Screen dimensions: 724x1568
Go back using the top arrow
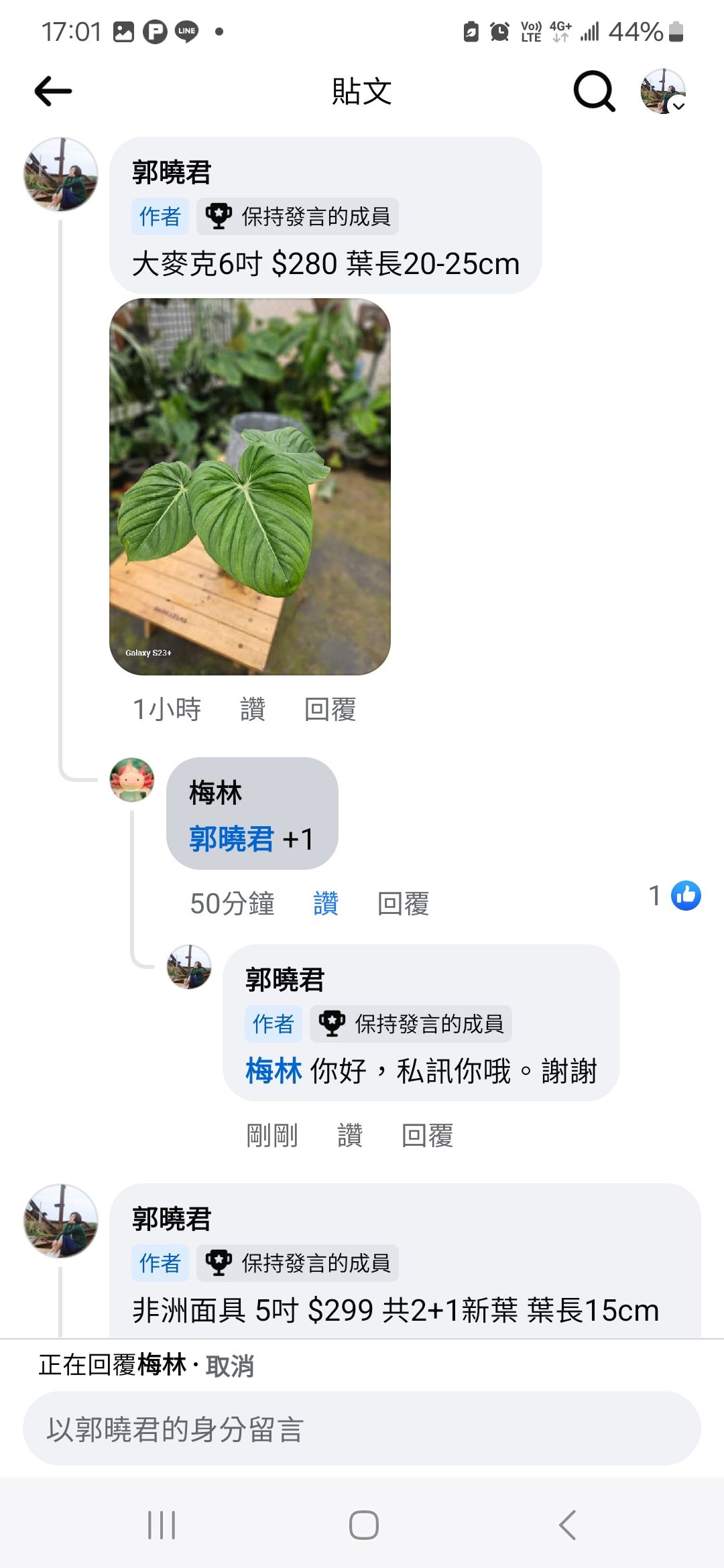pyautogui.click(x=54, y=91)
